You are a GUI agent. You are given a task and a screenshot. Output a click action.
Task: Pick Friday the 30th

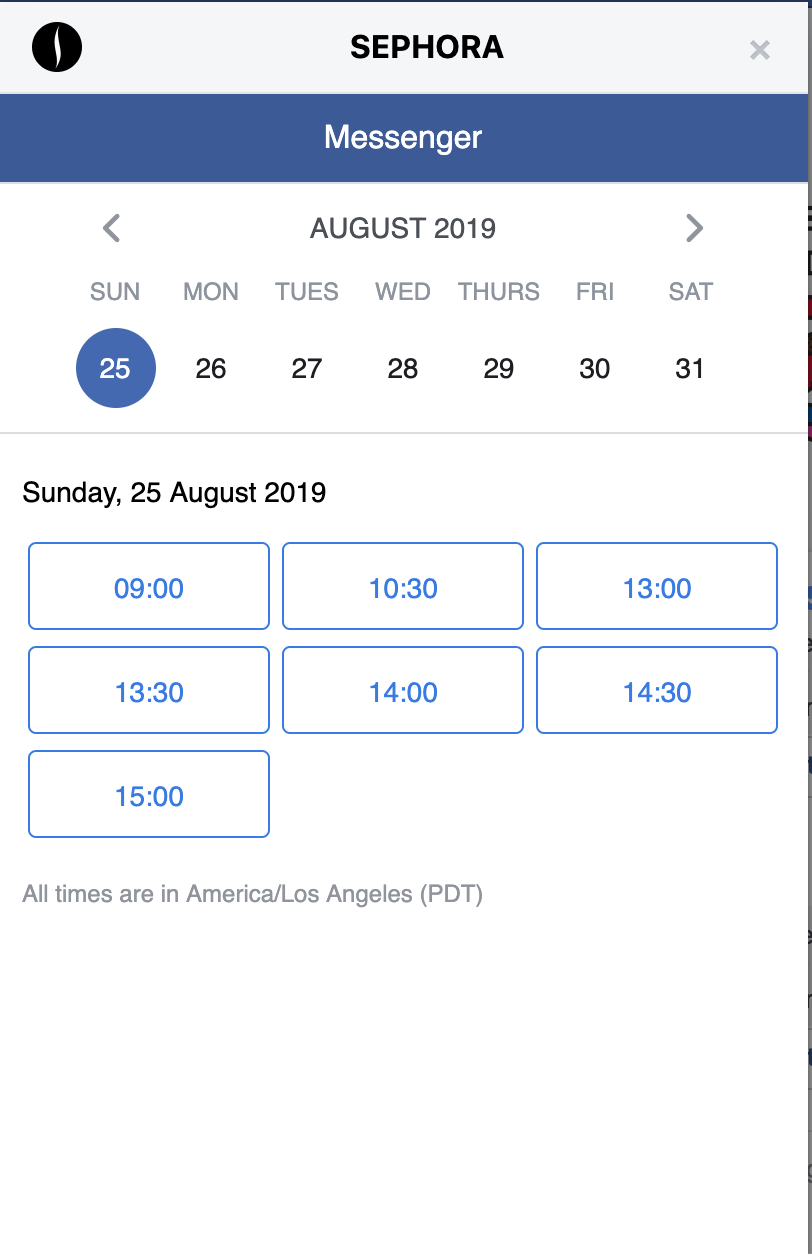[594, 368]
